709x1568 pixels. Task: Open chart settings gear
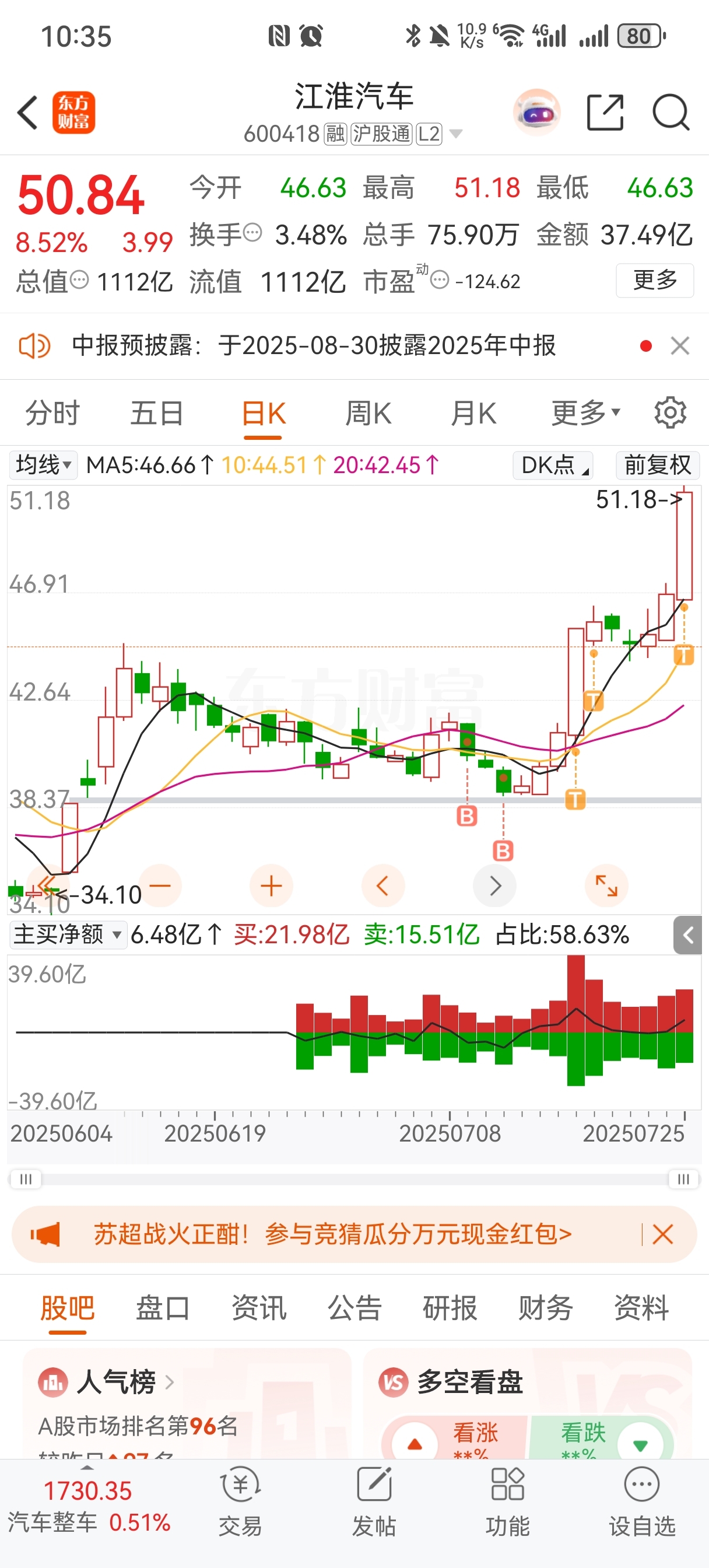pyautogui.click(x=670, y=412)
